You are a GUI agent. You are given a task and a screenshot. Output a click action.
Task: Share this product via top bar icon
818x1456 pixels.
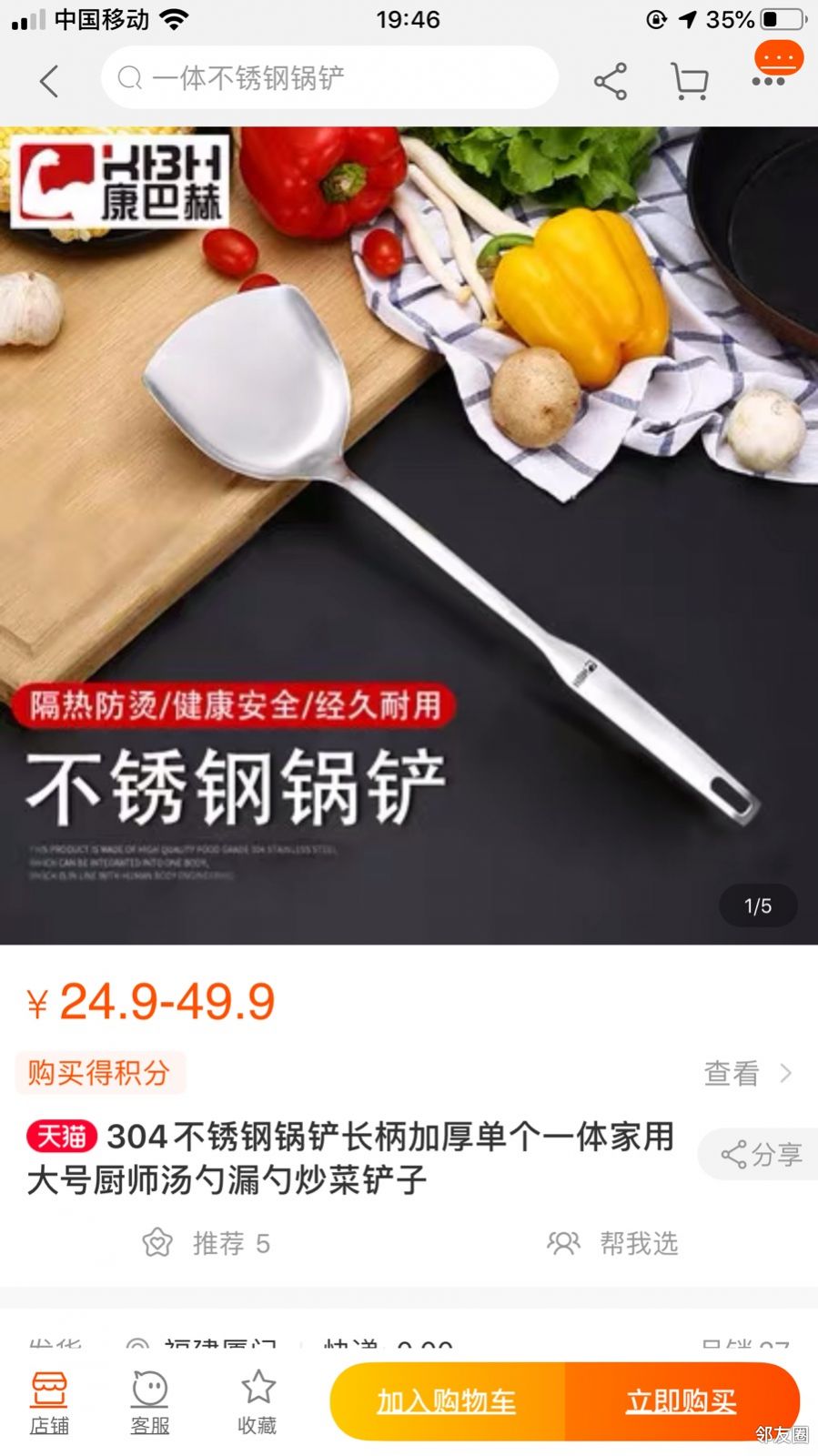pos(610,81)
